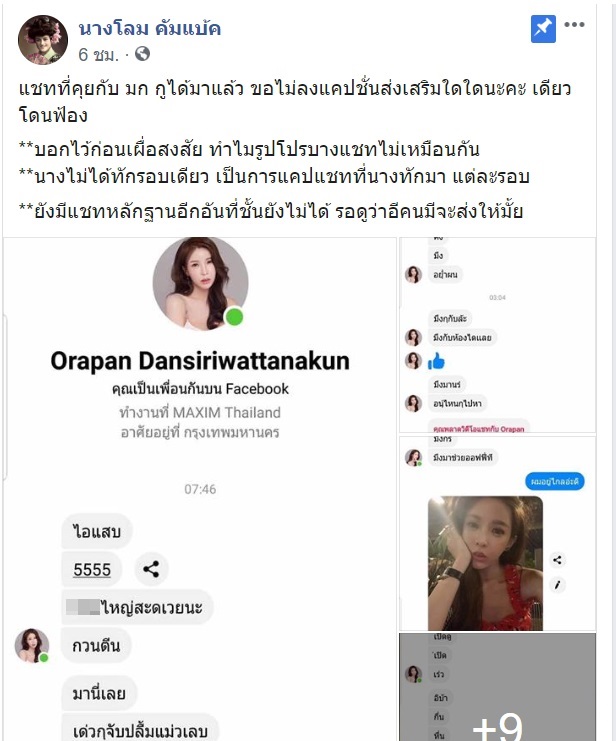This screenshot has height=741, width=616.
Task: Open the chat screenshot containing the selfie photo
Action: [x=497, y=532]
